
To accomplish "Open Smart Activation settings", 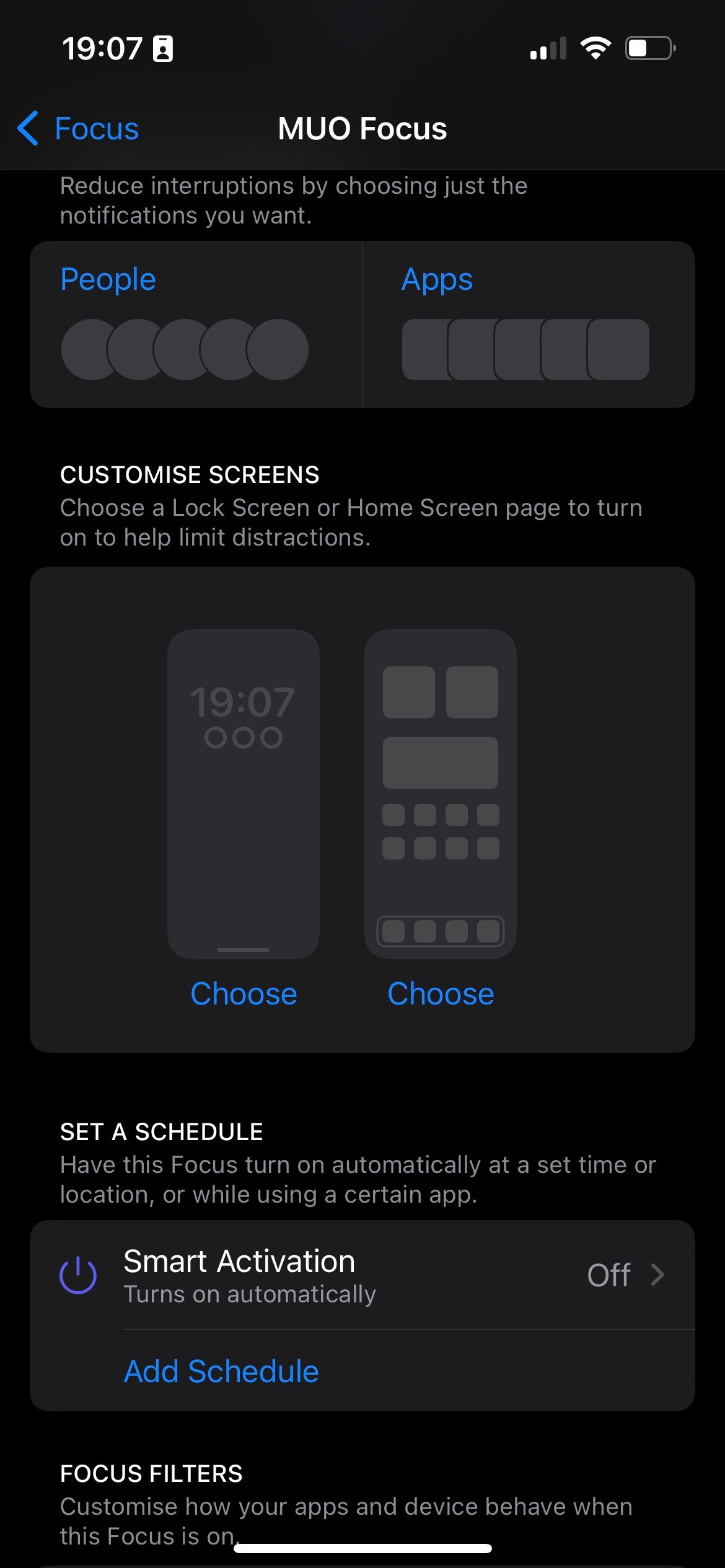I will pos(362,1275).
